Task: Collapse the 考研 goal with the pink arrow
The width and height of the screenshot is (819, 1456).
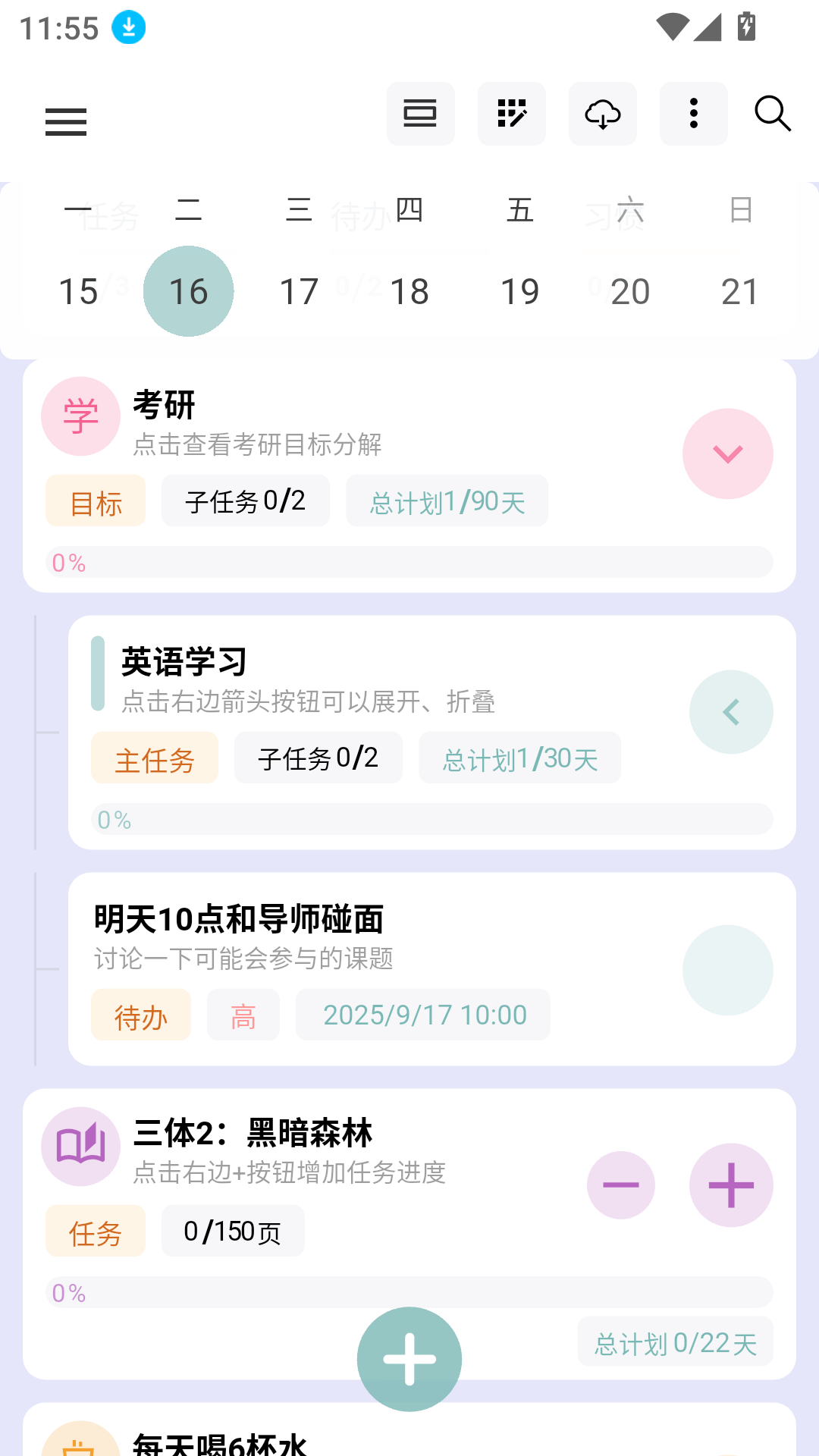Action: [x=728, y=454]
